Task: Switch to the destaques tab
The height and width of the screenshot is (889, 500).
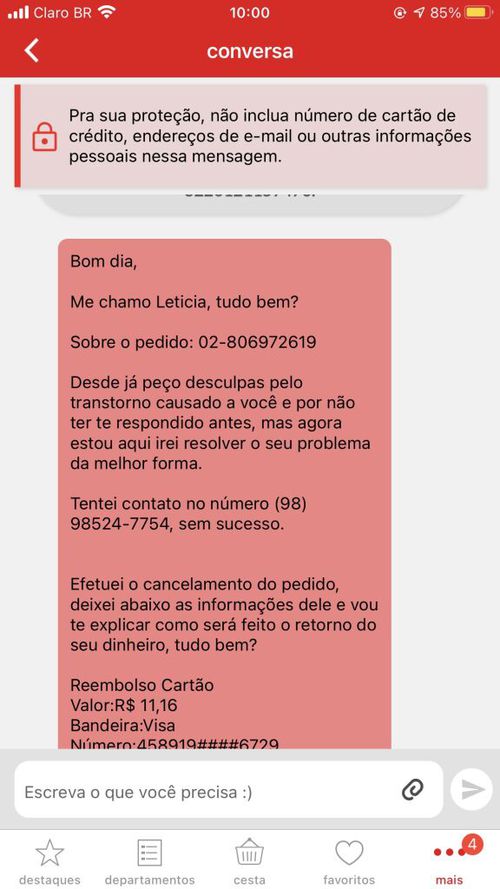Action: click(50, 861)
